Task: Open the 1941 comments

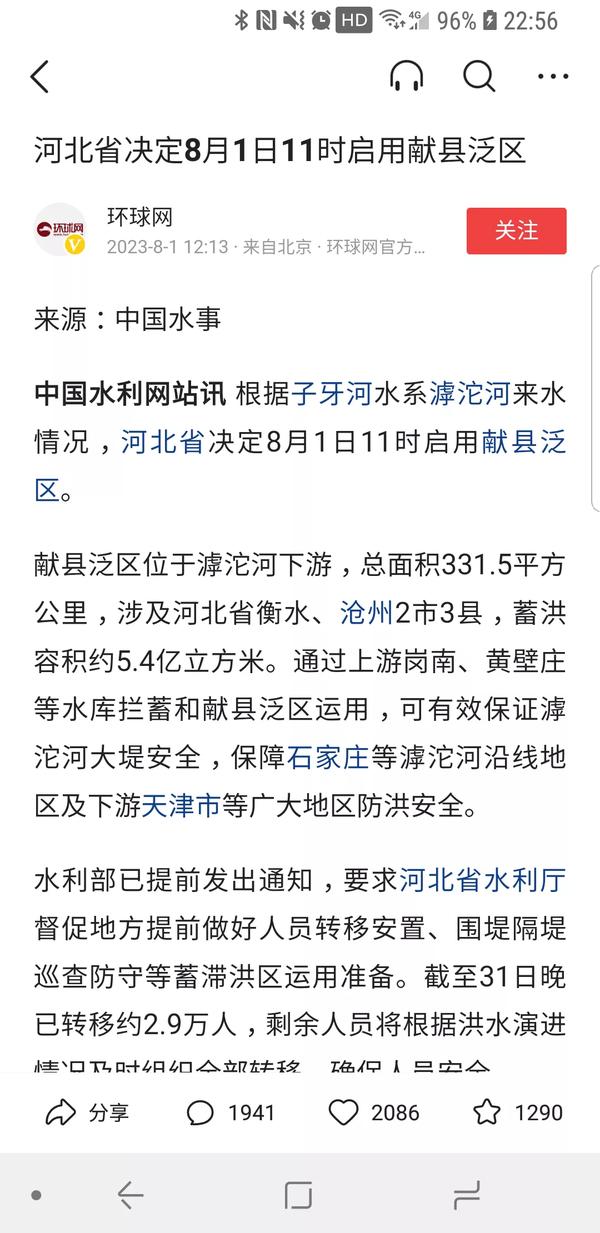Action: coord(231,1112)
